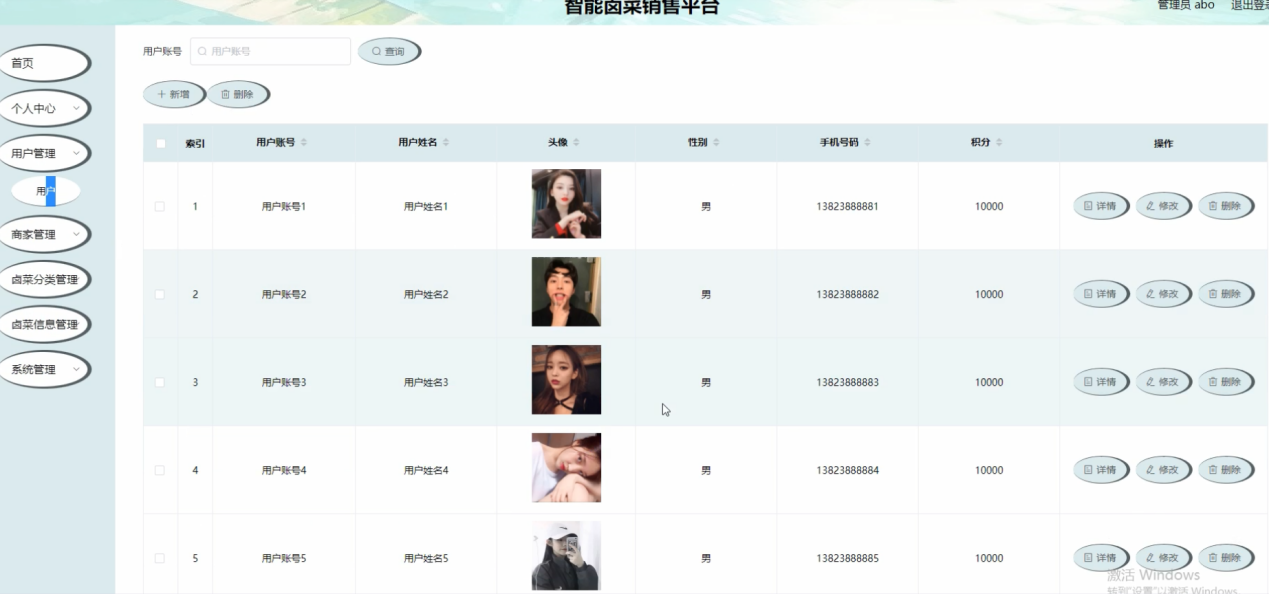View 详情 for 用户账号1
1269x594 pixels.
click(x=1100, y=206)
